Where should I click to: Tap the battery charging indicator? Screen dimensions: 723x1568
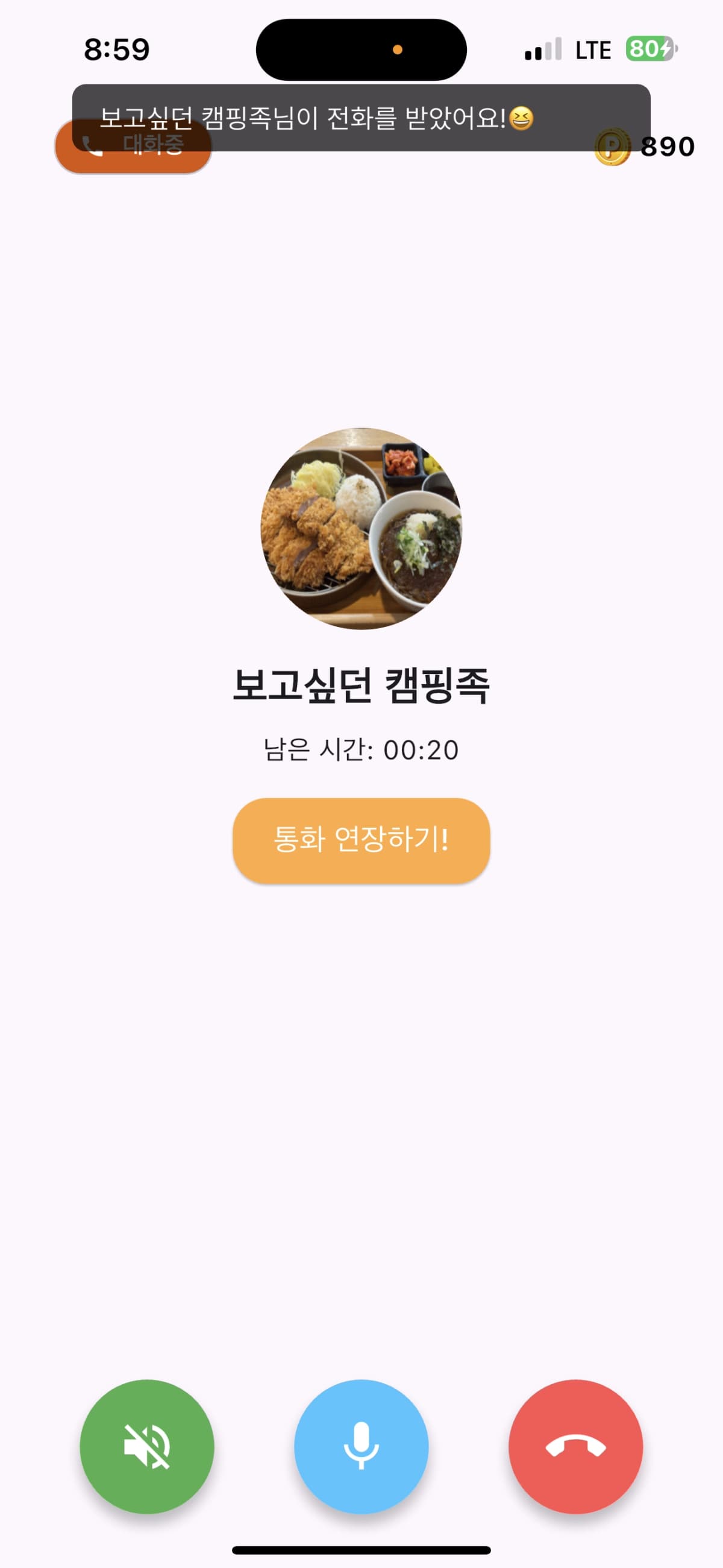click(648, 50)
